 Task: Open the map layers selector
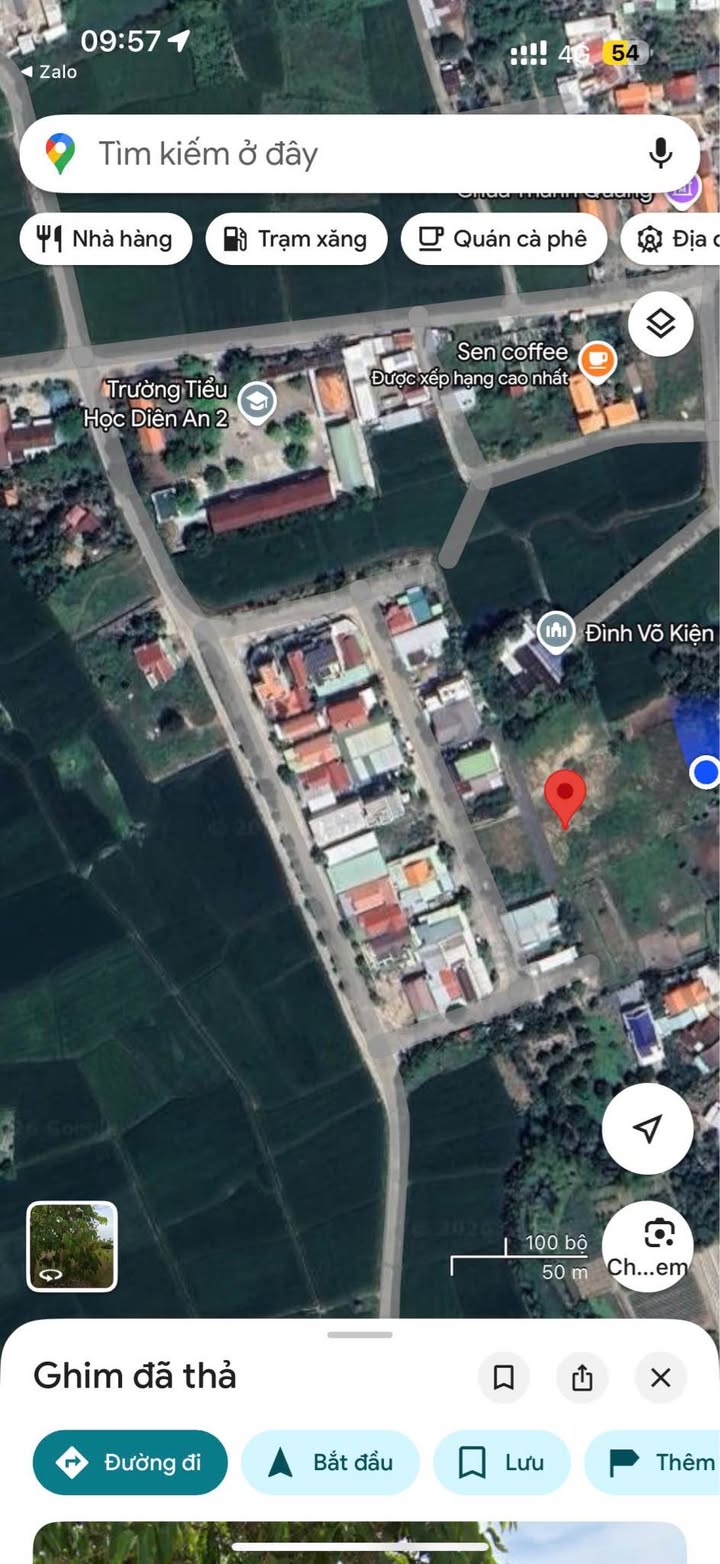tap(660, 324)
